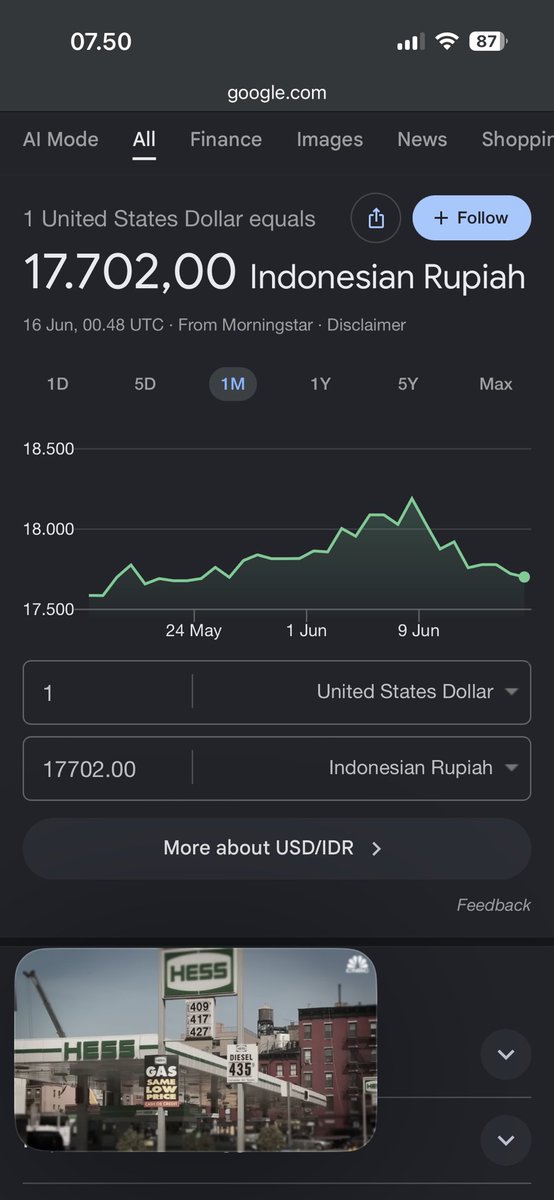Open More about USD/IDR
The height and width of the screenshot is (1200, 554).
pyautogui.click(x=277, y=848)
